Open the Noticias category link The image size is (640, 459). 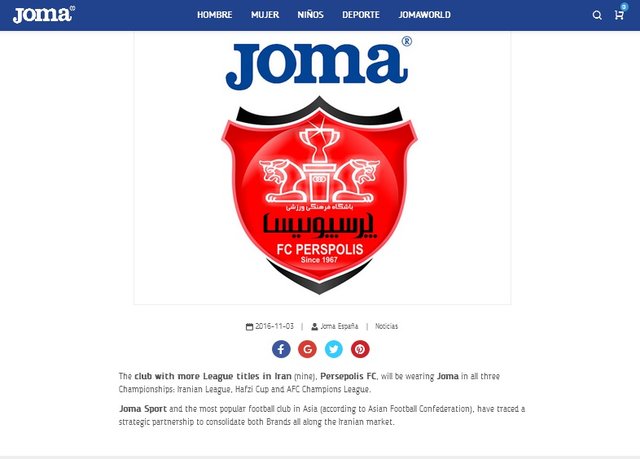pos(386,326)
